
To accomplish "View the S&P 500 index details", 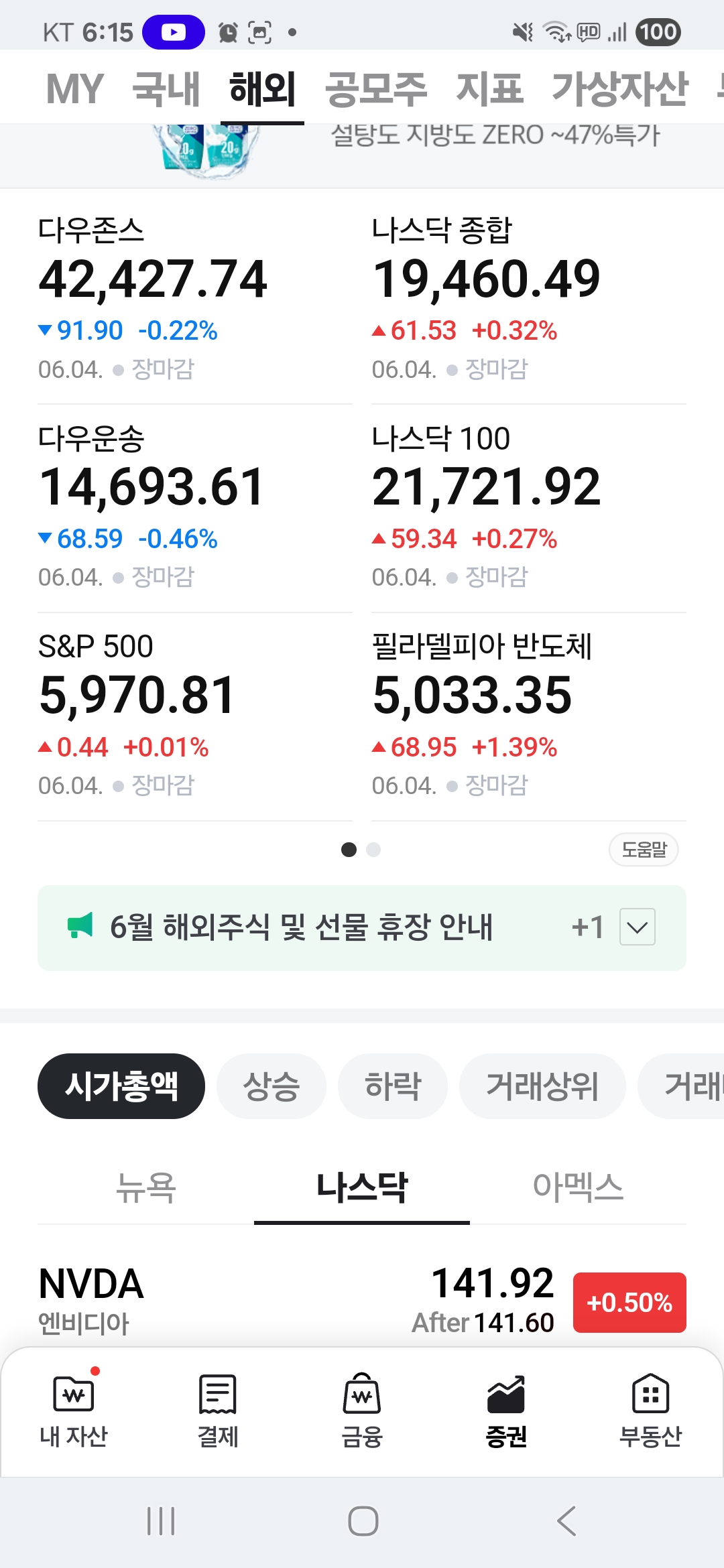I will coord(194,716).
